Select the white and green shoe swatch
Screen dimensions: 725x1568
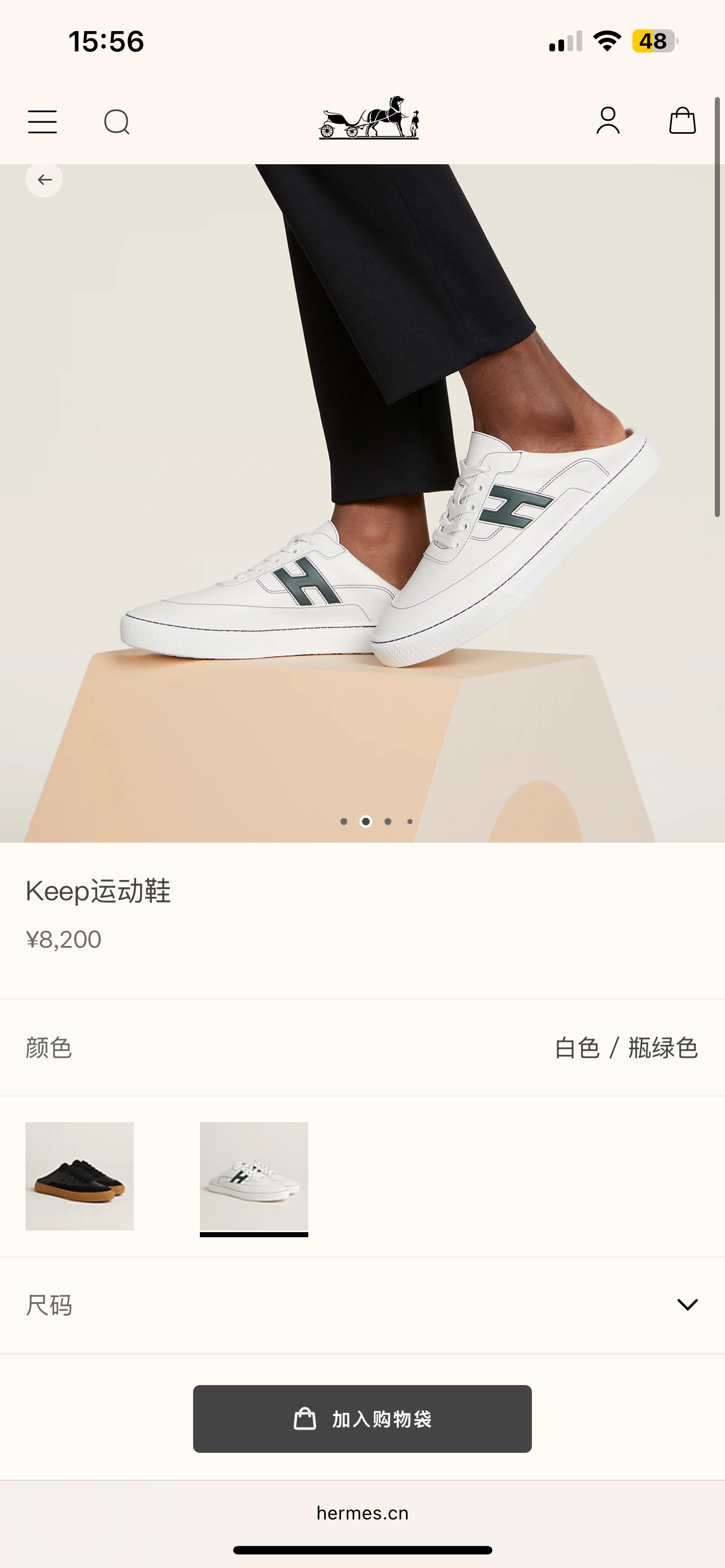click(x=254, y=1175)
